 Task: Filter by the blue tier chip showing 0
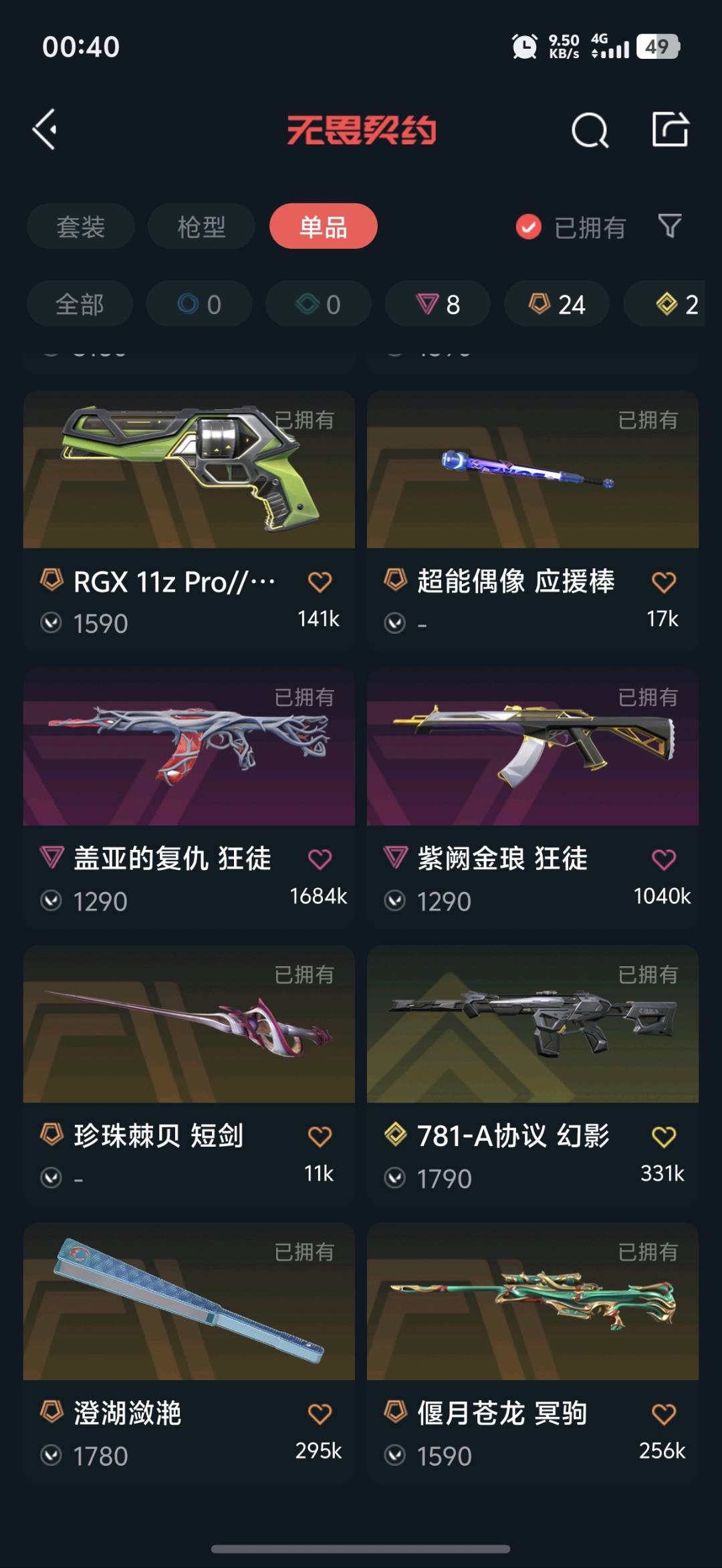click(x=199, y=304)
